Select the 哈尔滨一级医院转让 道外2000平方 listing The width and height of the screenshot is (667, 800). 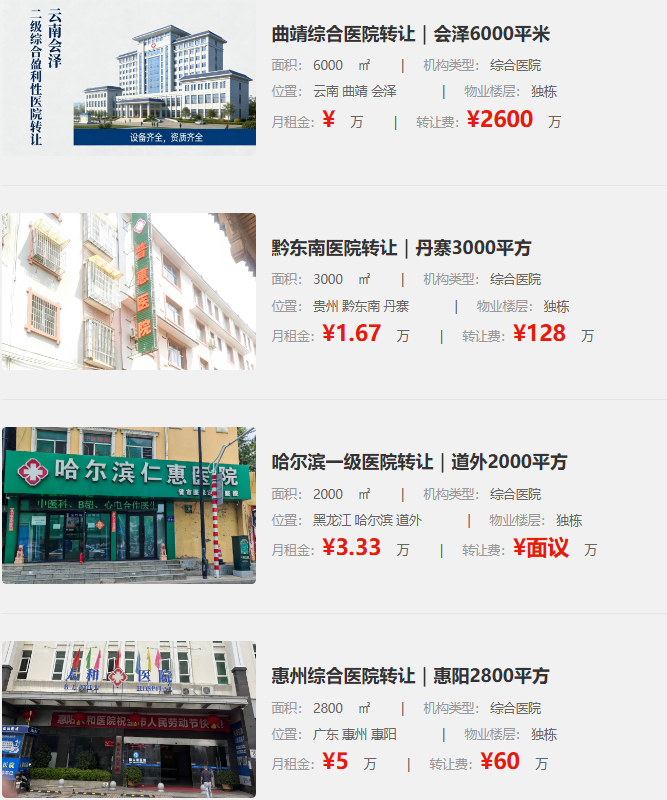[419, 462]
